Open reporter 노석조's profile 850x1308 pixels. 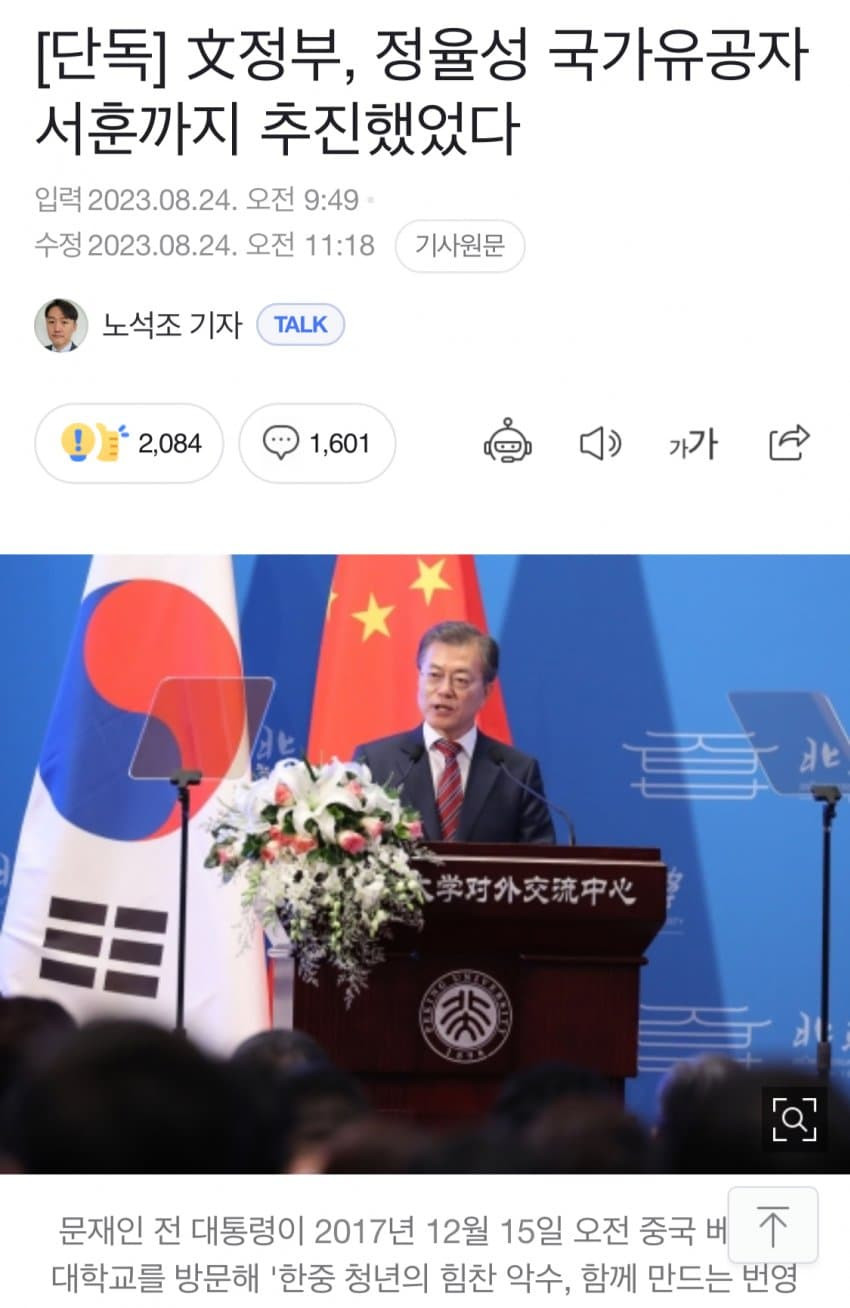171,325
